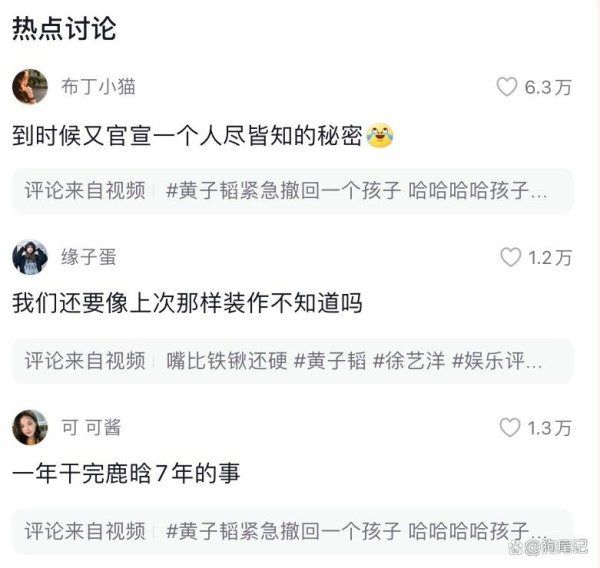Open 布丁小猫's profile avatar
Image resolution: width=600 pixels, height=568 pixels.
point(30,87)
